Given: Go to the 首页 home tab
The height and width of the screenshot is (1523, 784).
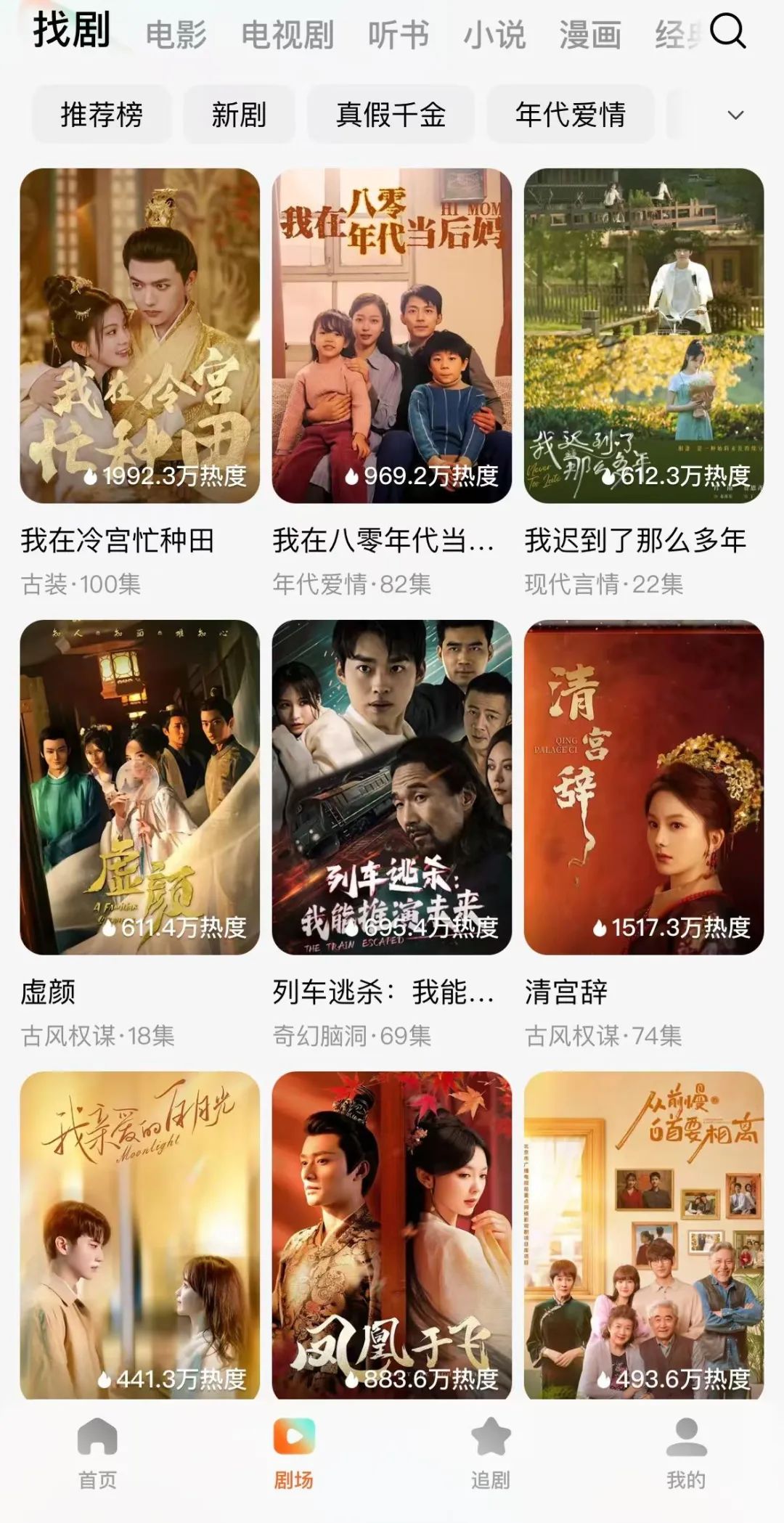Looking at the screenshot, I should pyautogui.click(x=97, y=1453).
